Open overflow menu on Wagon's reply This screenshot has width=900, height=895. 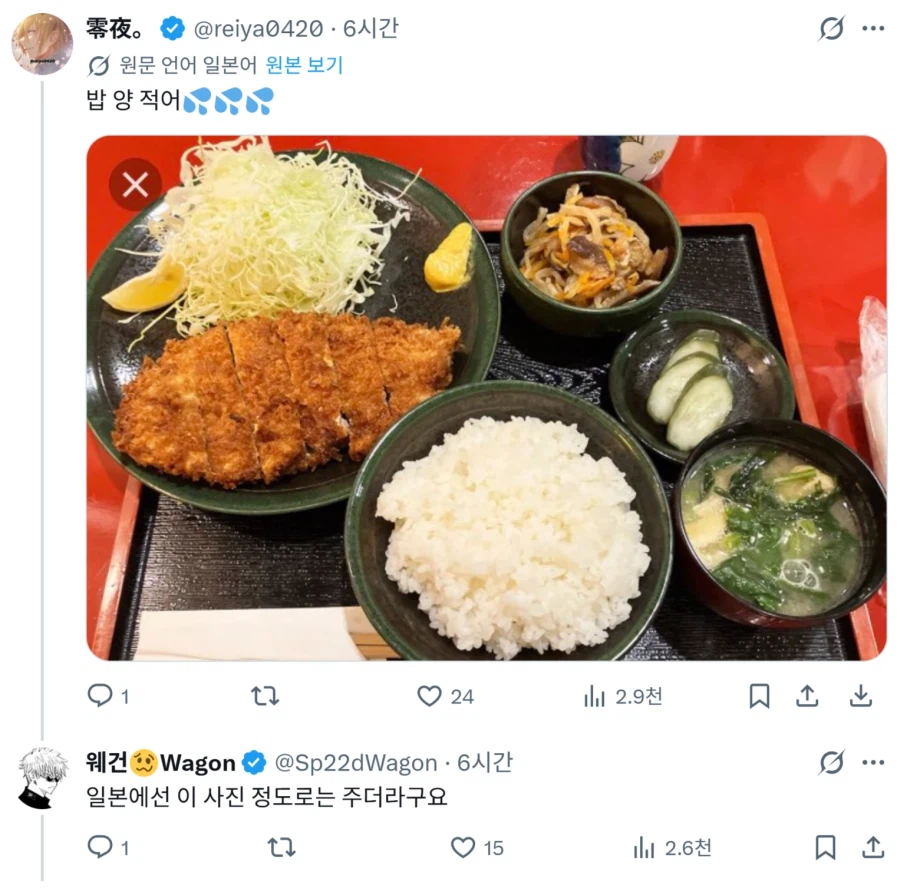872,763
